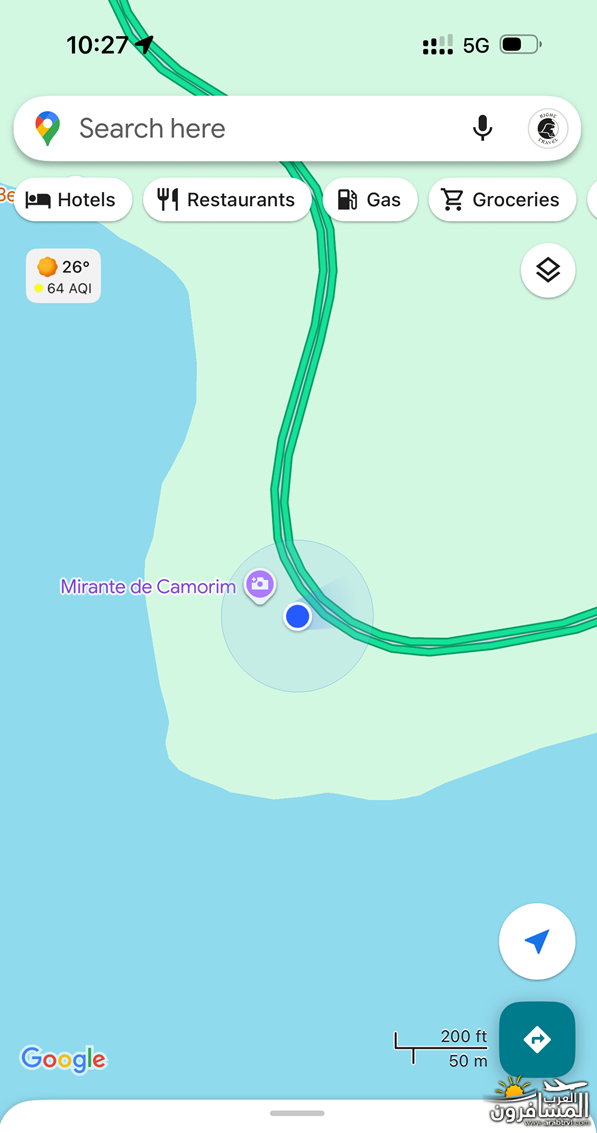This screenshot has height=1133, width=597.
Task: Choose the Groceries chip
Action: pos(502,199)
